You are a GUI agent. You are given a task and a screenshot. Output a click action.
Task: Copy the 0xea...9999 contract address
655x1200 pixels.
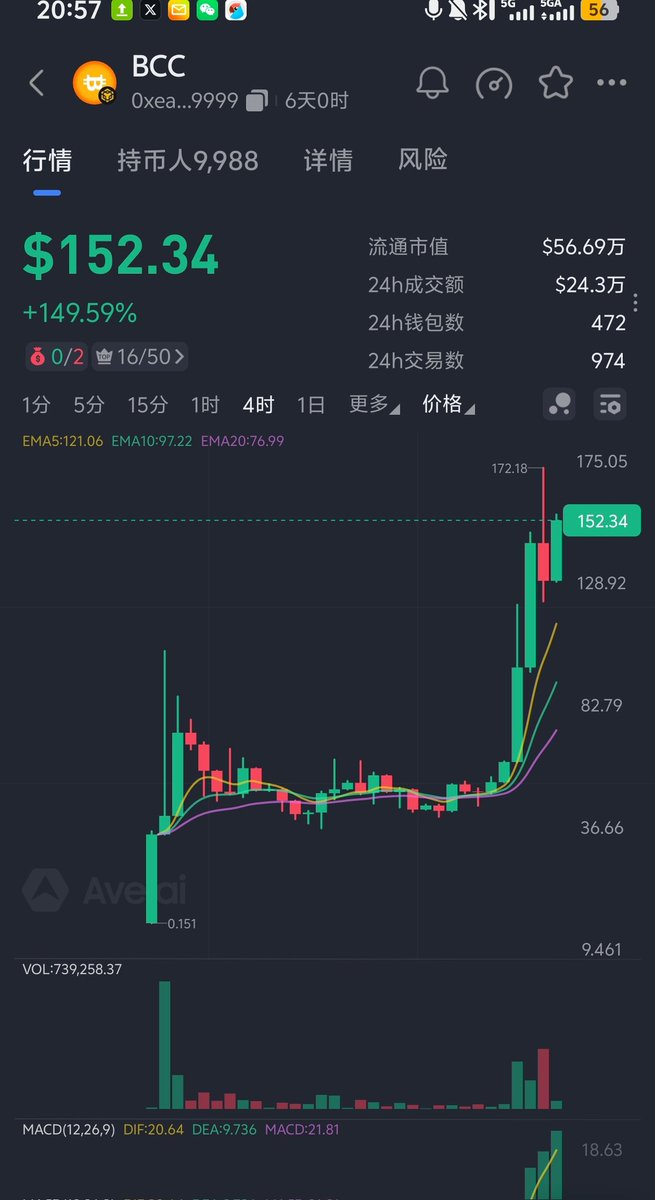tap(257, 100)
